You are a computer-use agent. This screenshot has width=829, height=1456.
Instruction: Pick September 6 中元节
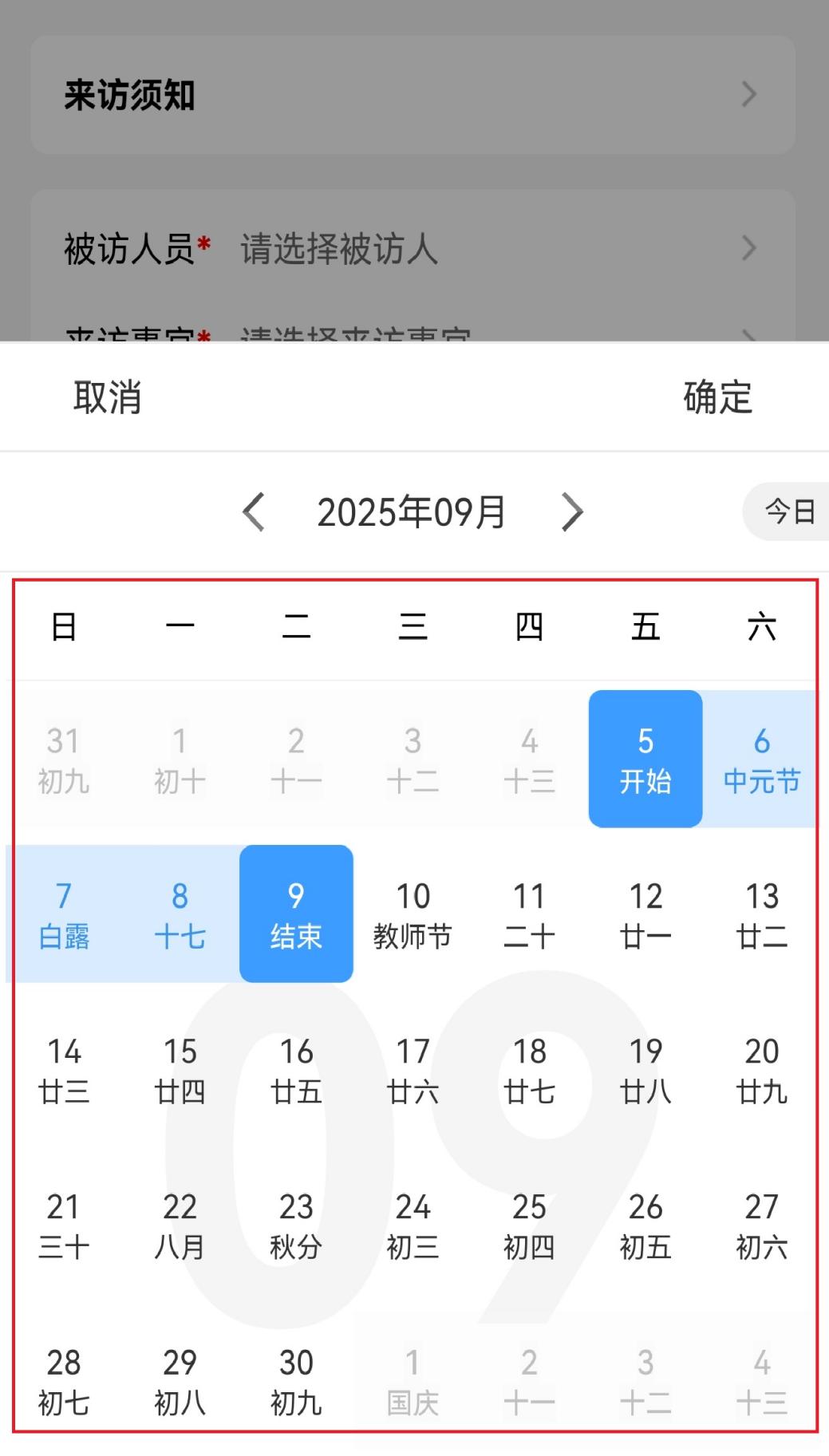[x=761, y=759]
